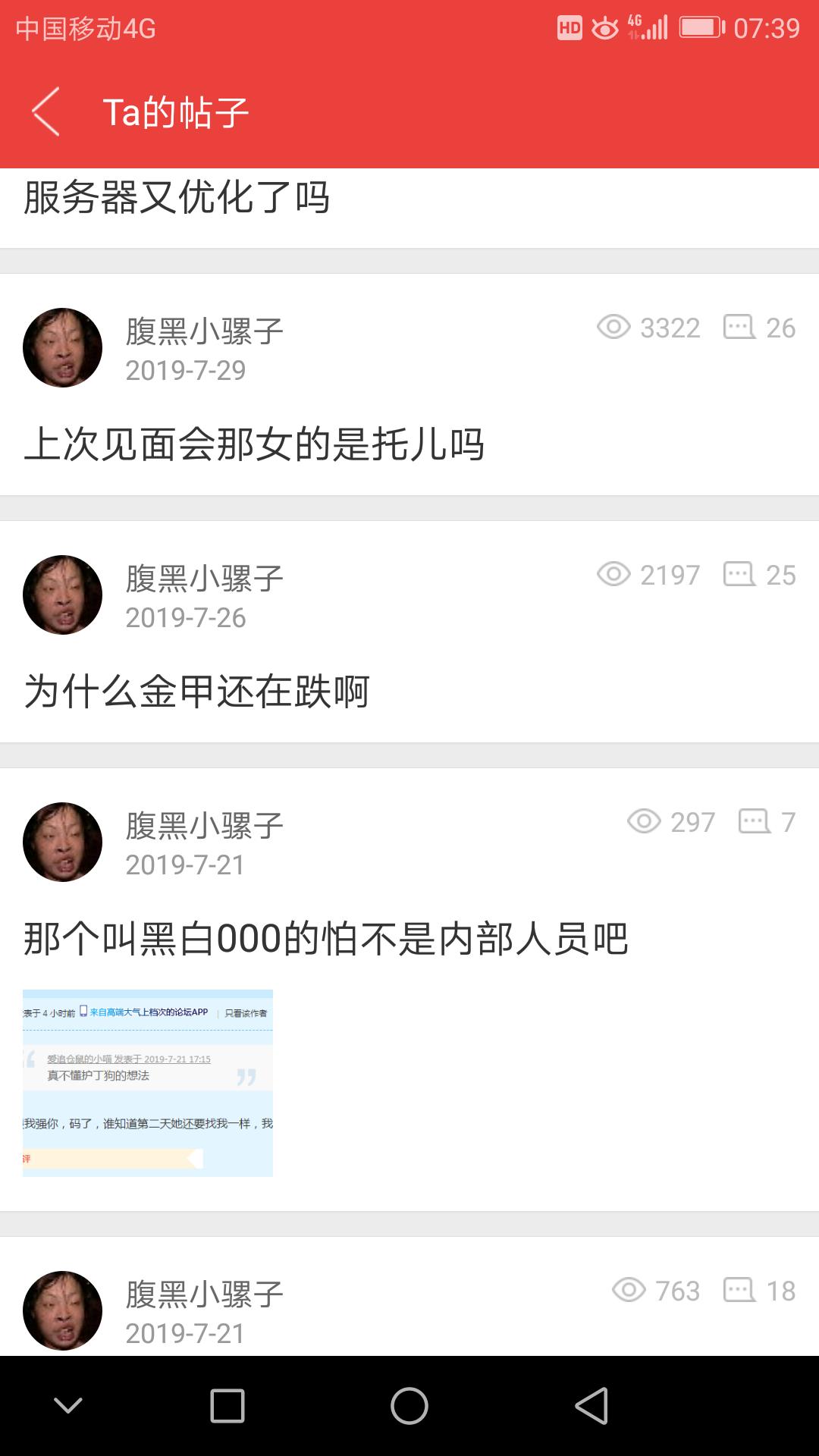
Task: Open post 上次见面会那女的是托儿吗
Action: click(254, 444)
